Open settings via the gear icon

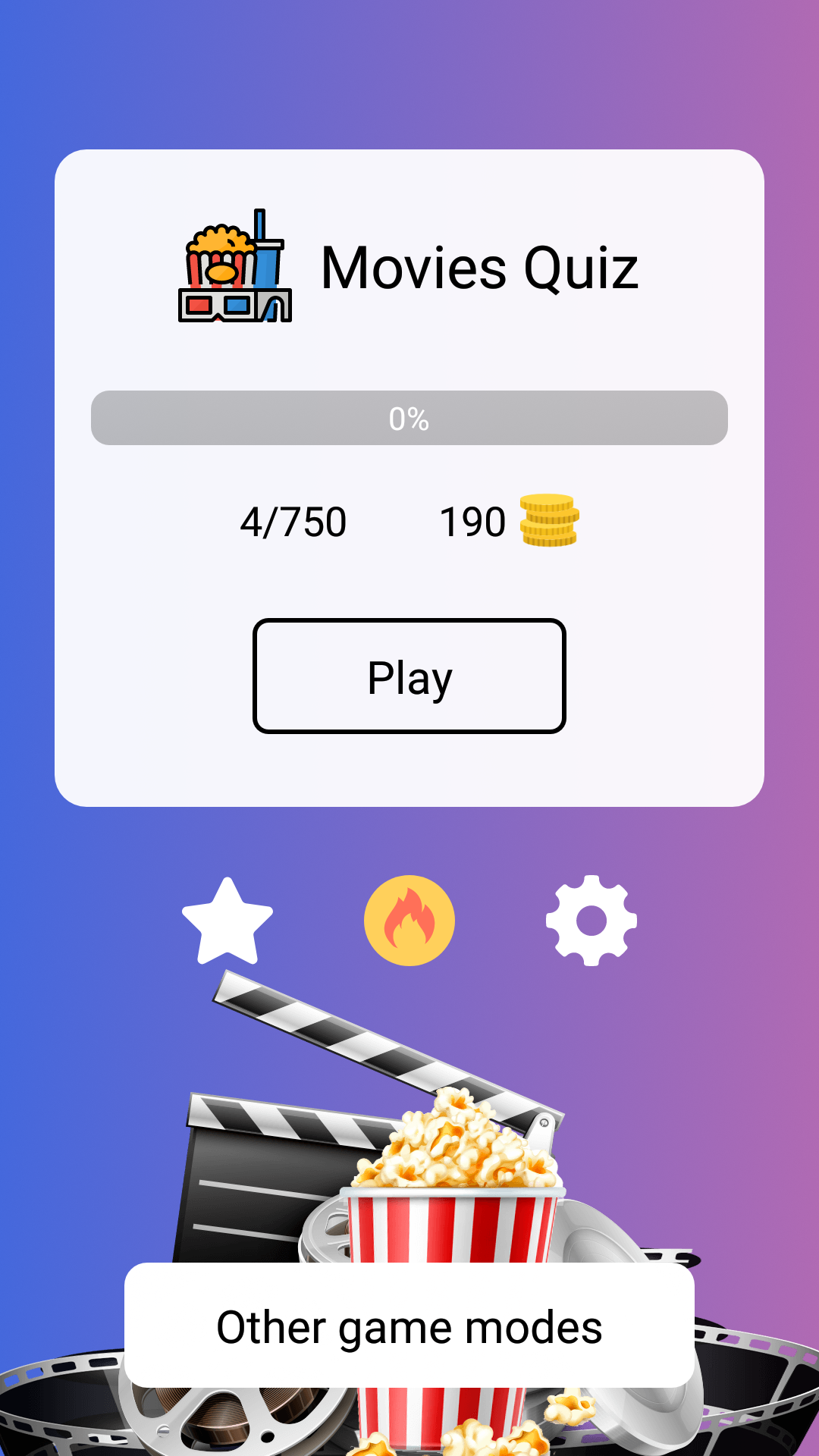tap(589, 920)
